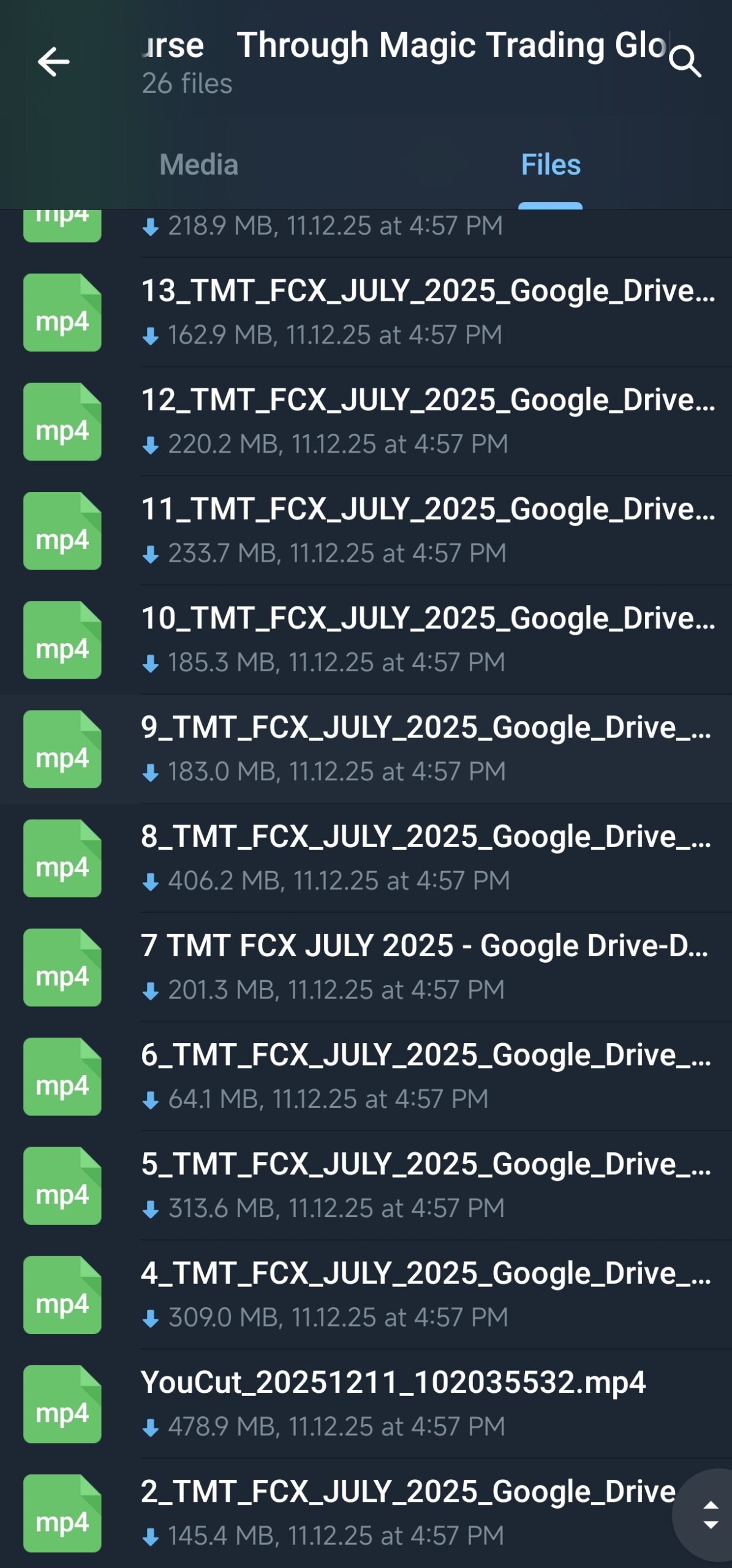Tap the download arrow below 5_TMT_FCX file
The width and height of the screenshot is (732, 1568).
click(151, 1208)
